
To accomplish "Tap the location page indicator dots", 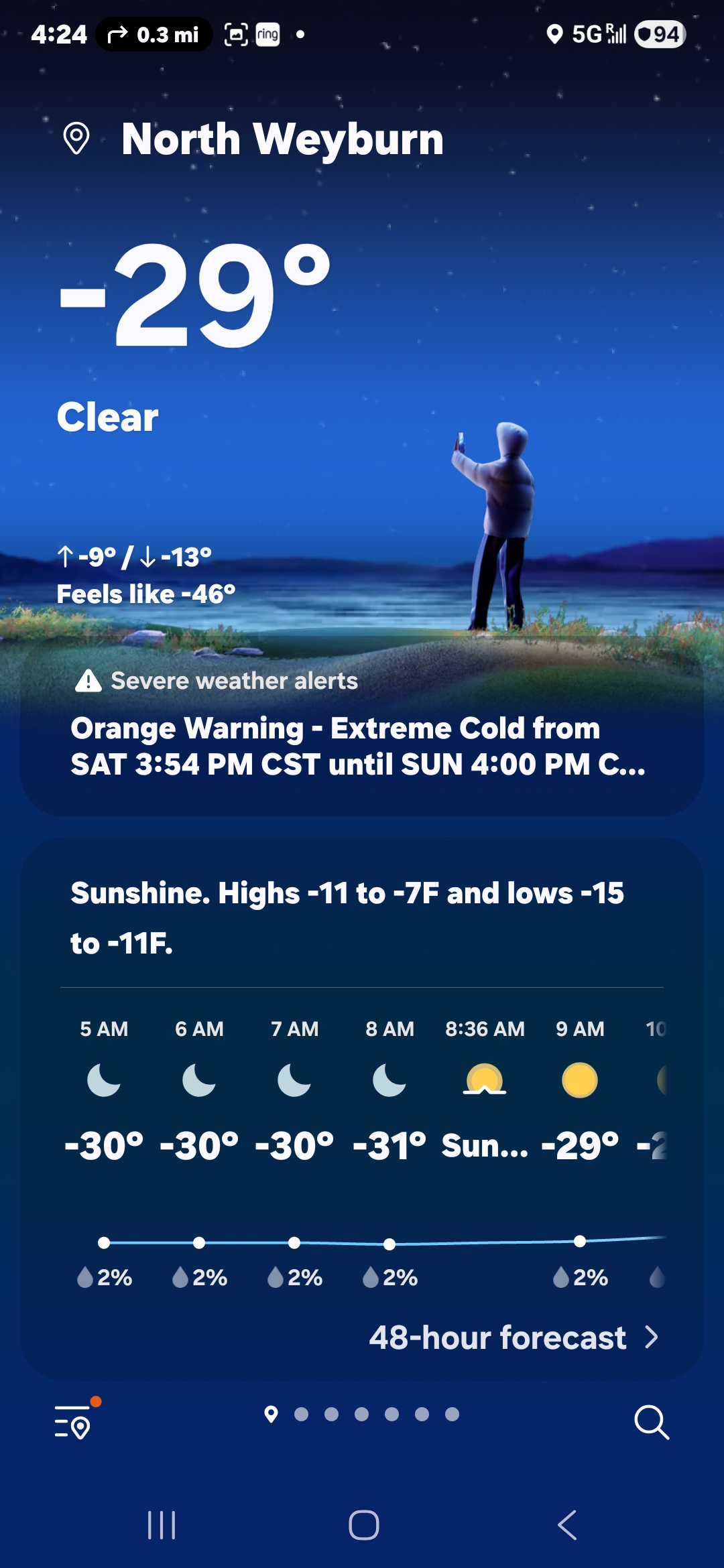I will [x=362, y=1414].
